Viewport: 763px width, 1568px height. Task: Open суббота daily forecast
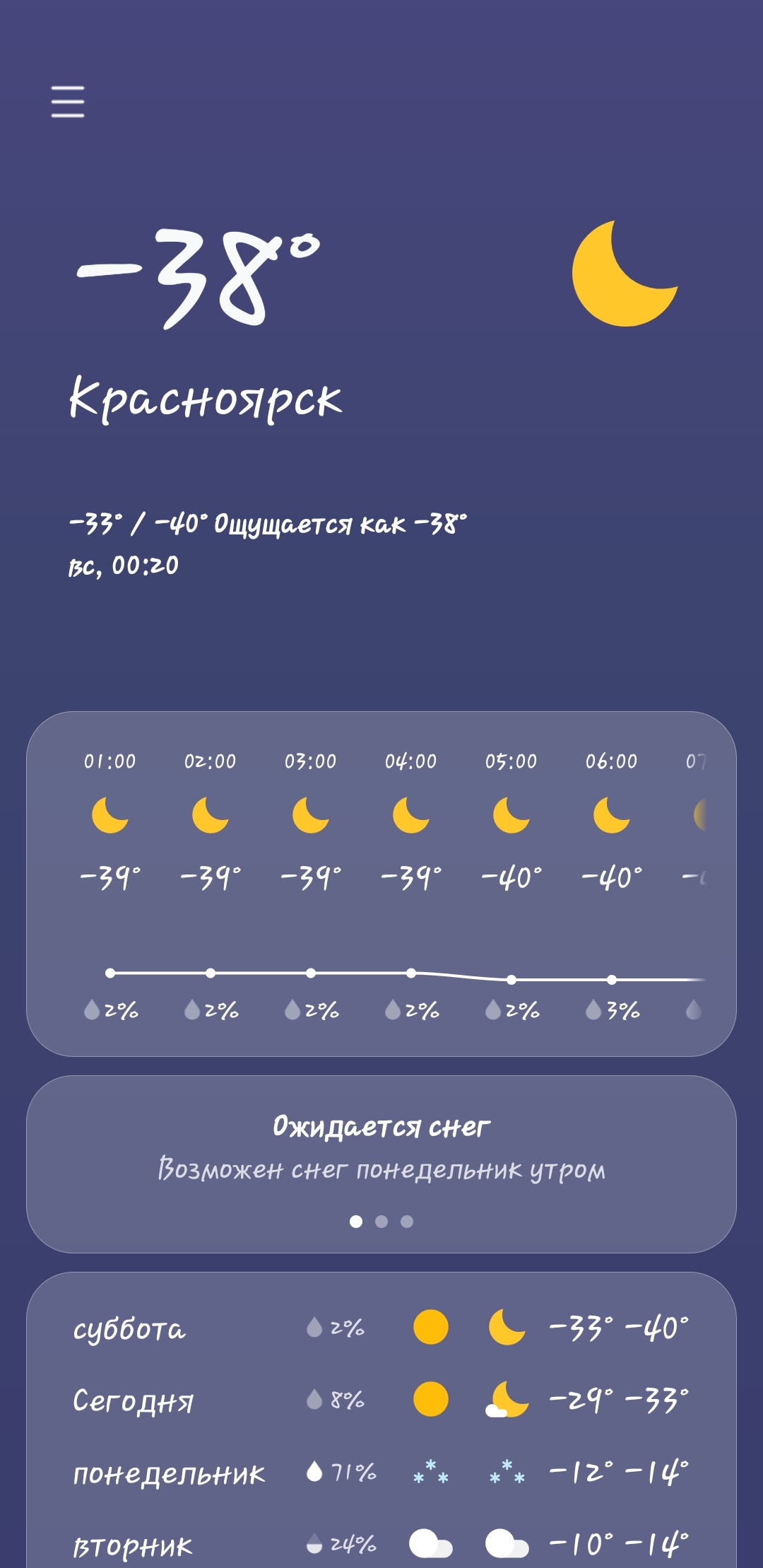(381, 1328)
